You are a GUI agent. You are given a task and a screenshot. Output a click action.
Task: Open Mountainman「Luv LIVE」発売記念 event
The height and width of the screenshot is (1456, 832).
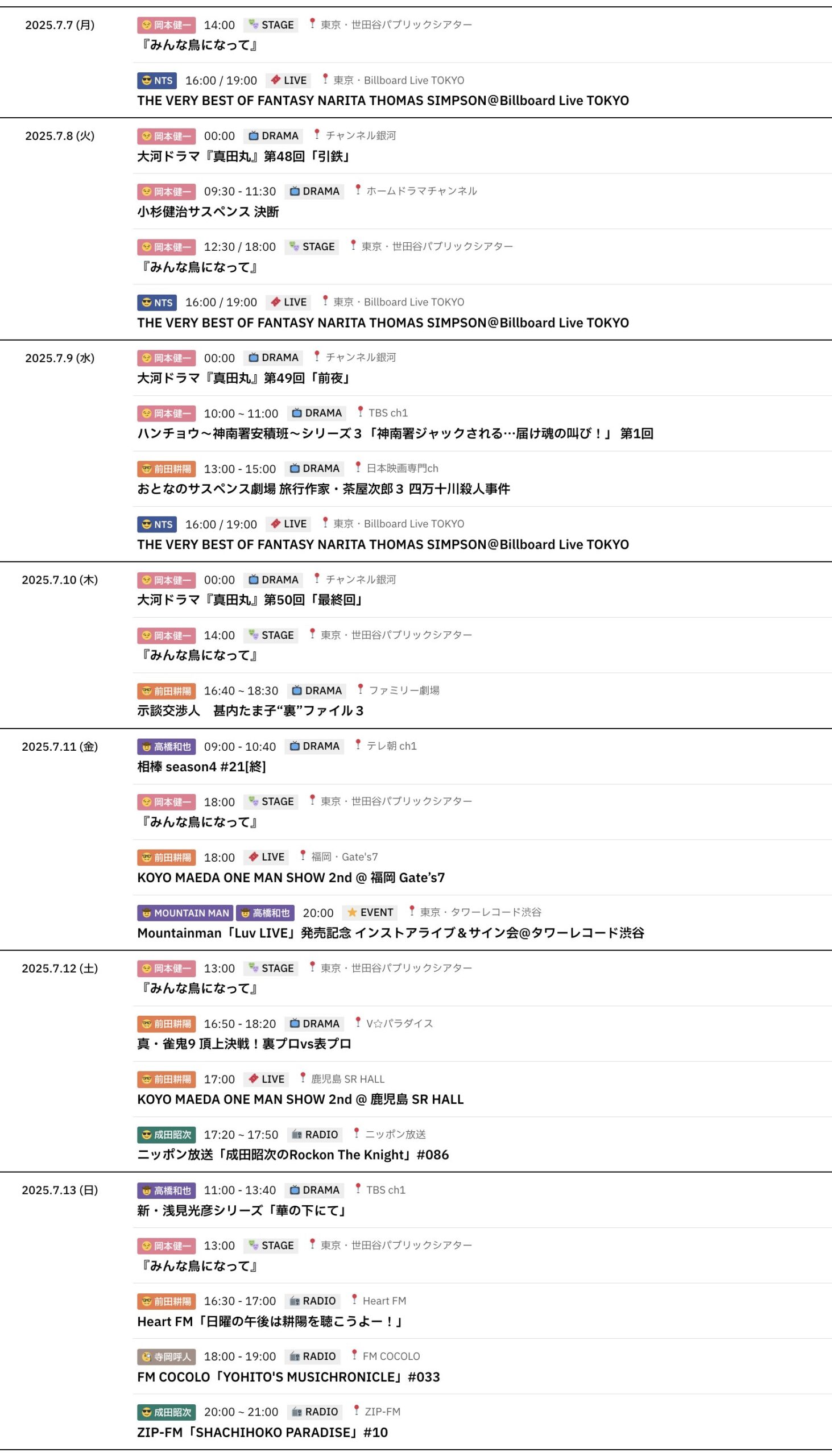pos(390,933)
